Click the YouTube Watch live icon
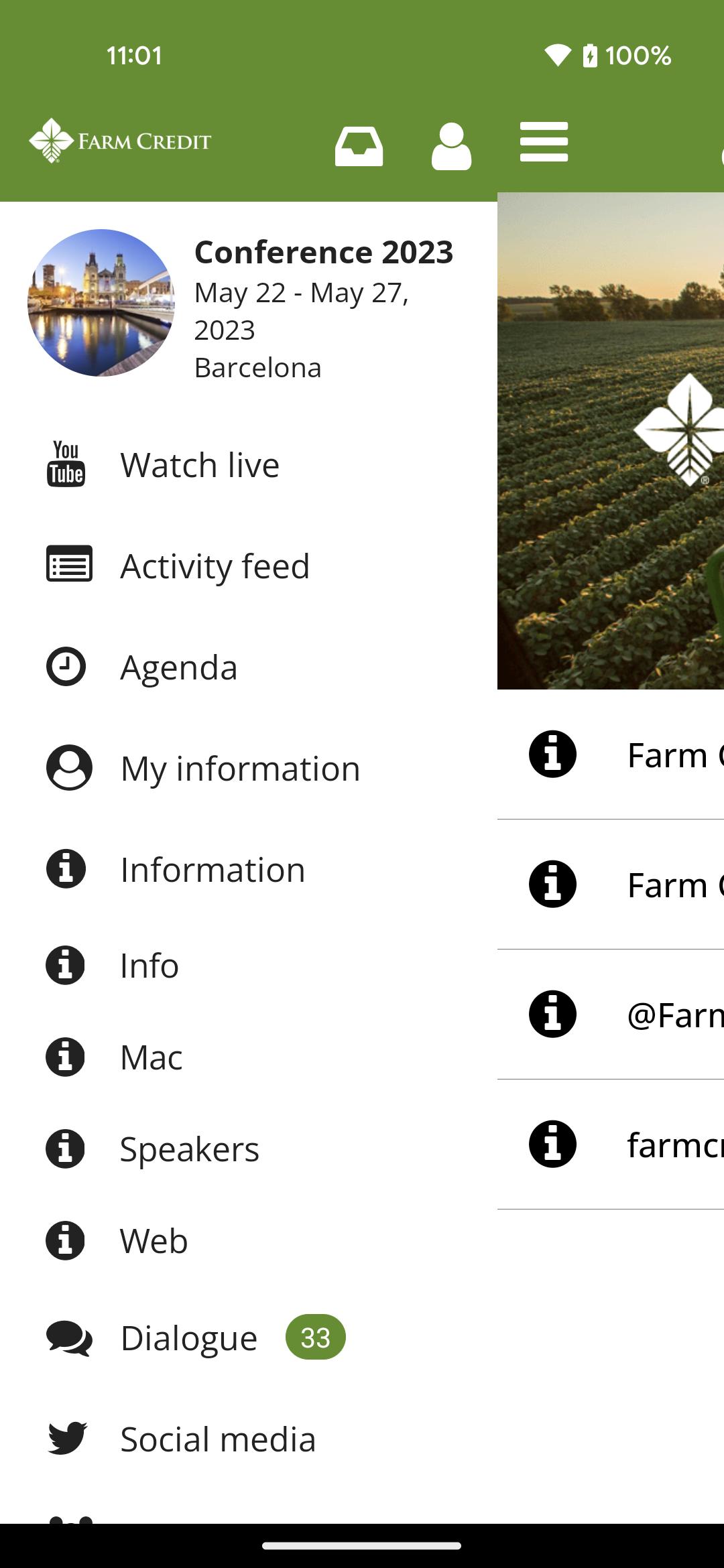The height and width of the screenshot is (1568, 724). point(65,465)
